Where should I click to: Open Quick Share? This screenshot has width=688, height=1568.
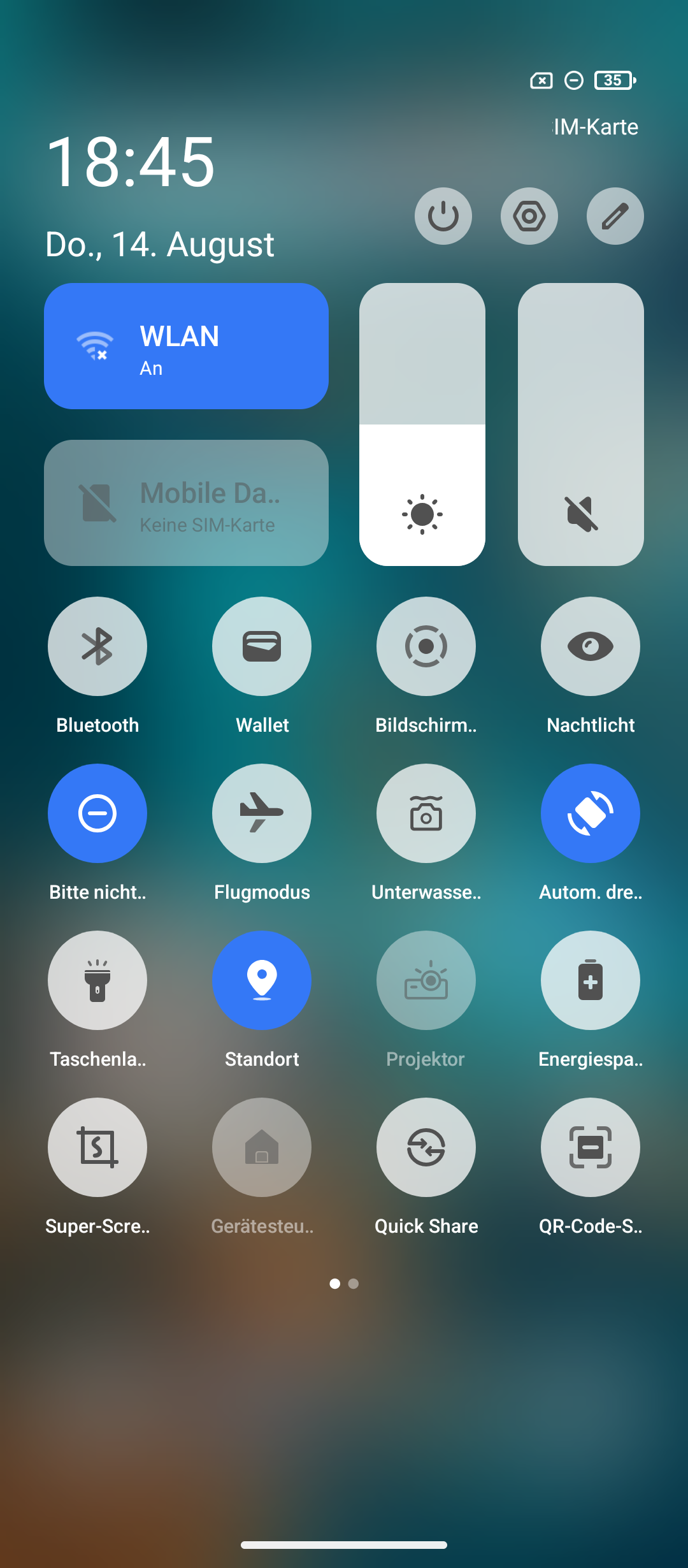(x=426, y=1147)
